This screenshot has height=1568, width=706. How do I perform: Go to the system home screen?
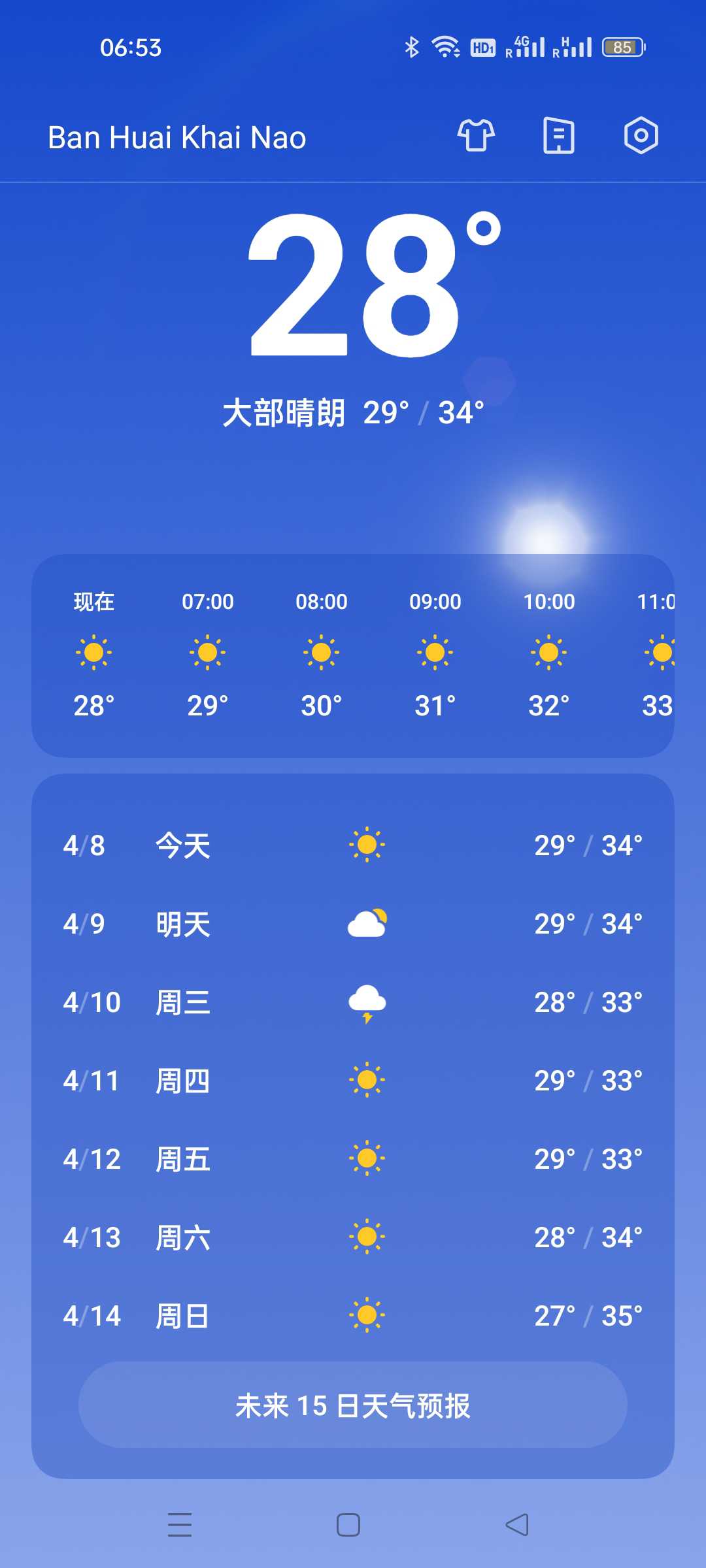click(348, 1525)
